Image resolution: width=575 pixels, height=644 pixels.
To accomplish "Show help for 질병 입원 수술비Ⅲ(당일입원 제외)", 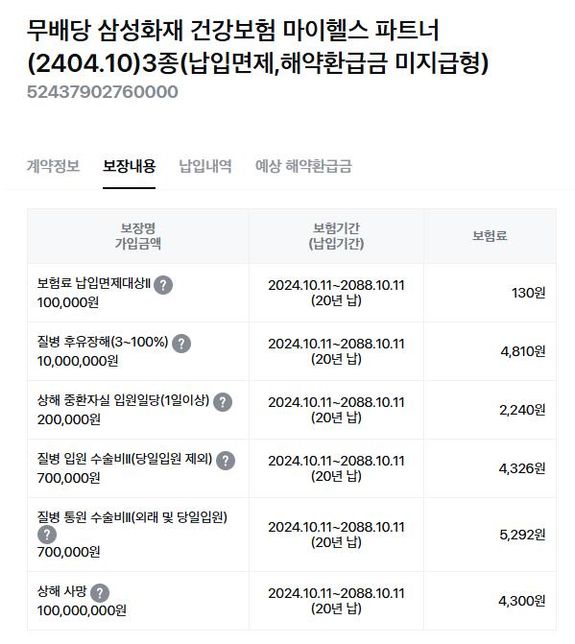I will tap(225, 460).
